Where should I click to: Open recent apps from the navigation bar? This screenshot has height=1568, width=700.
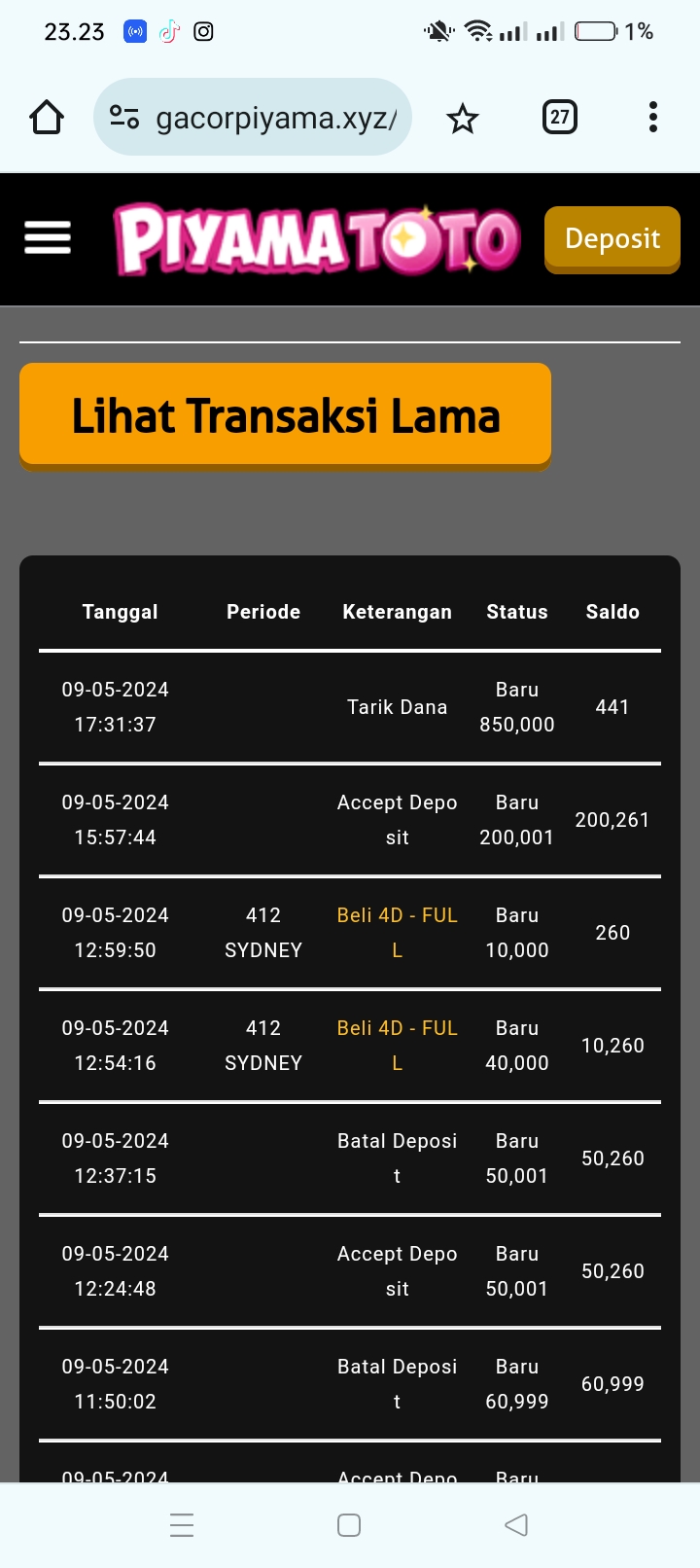182,1524
